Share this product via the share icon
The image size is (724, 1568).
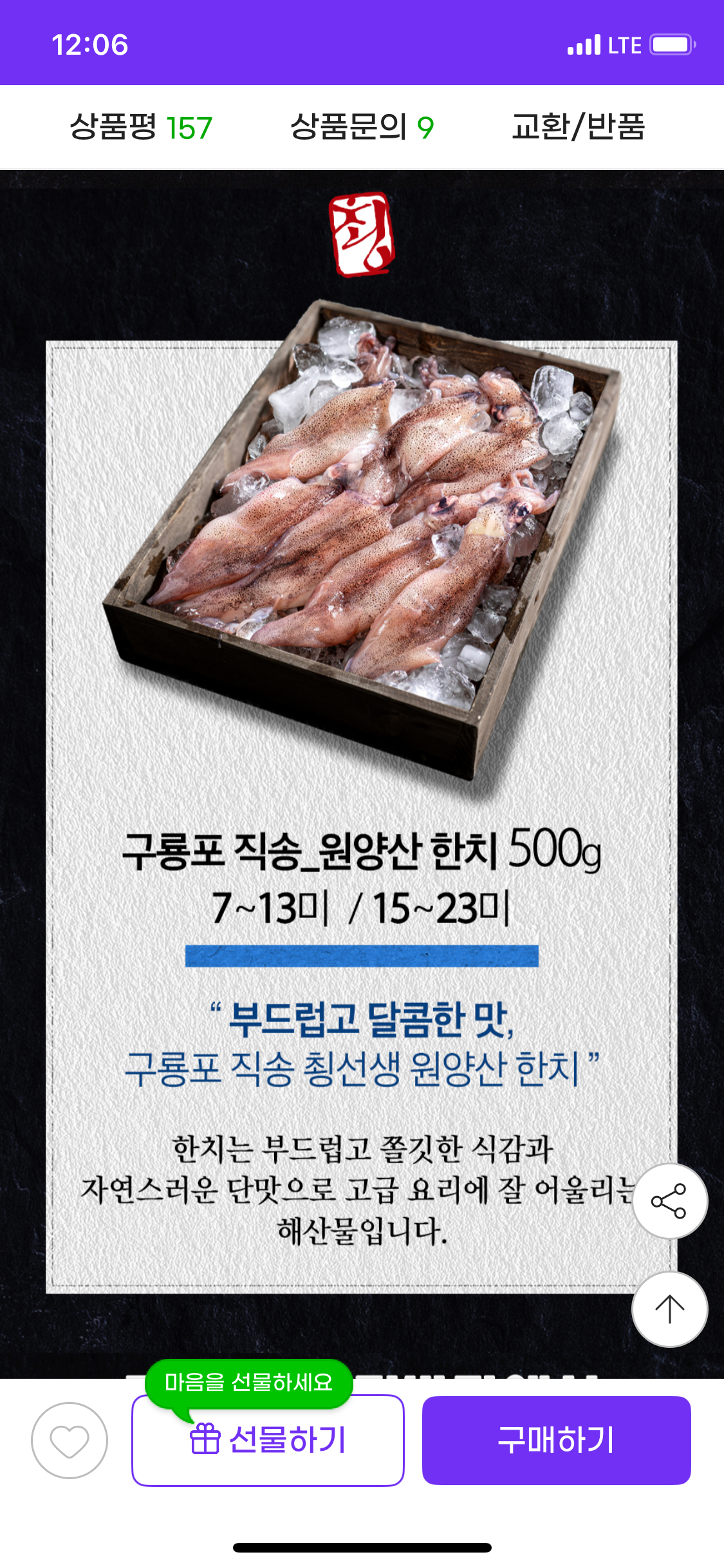point(670,1201)
